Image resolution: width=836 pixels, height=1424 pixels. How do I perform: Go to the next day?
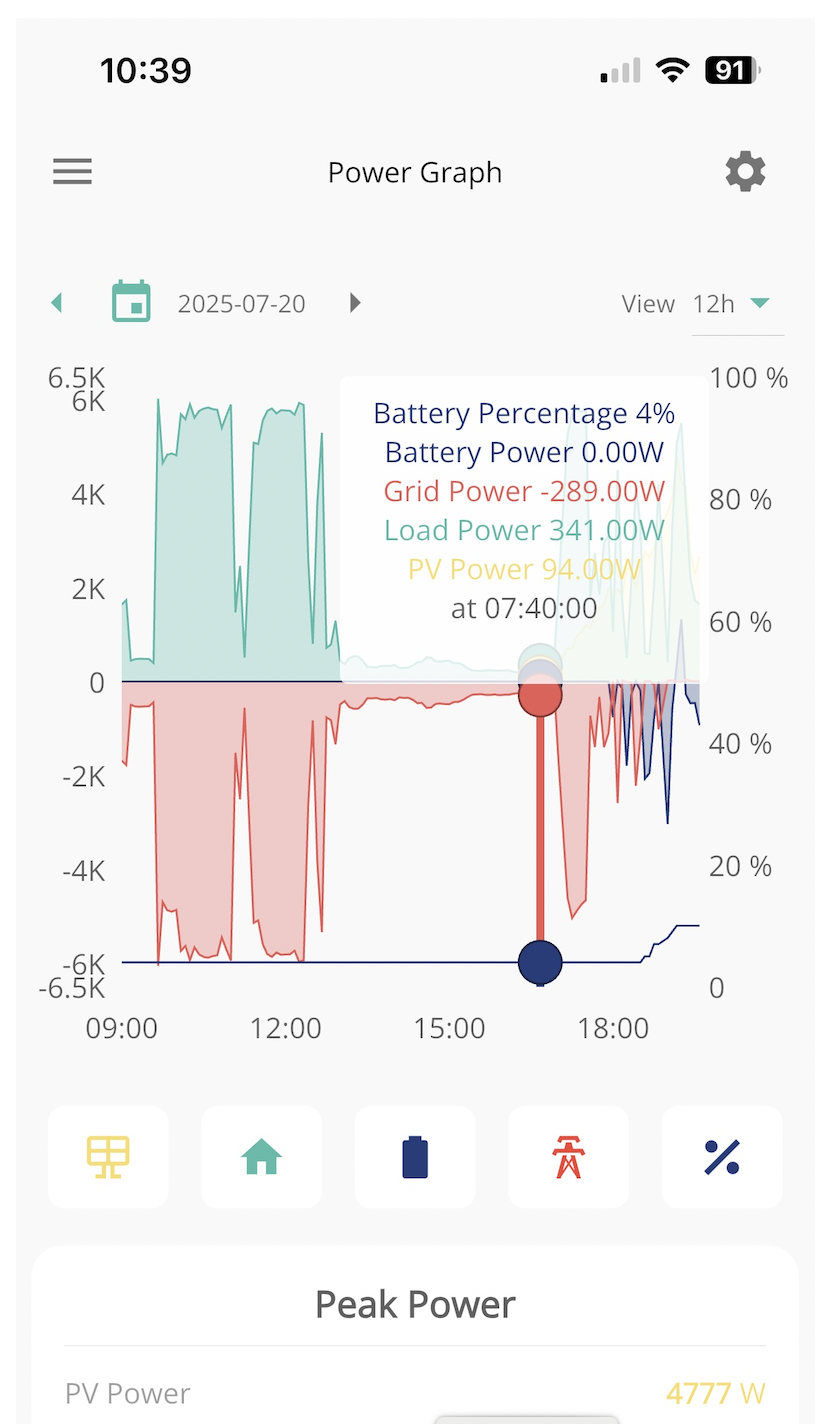click(355, 303)
